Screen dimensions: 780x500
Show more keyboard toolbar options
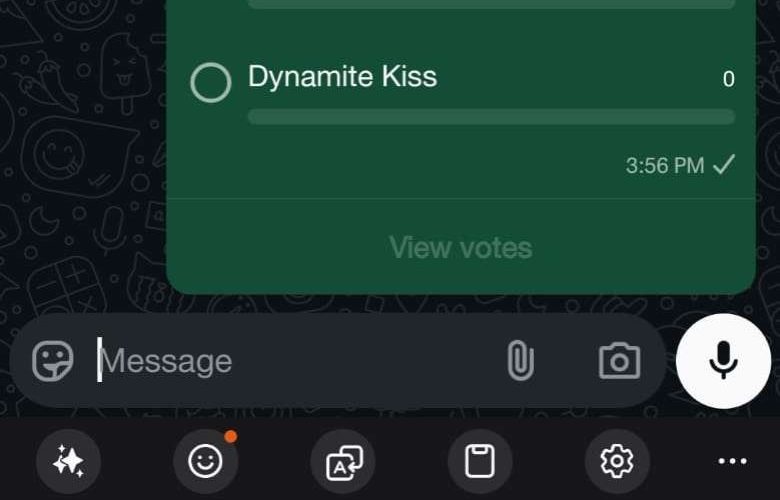tap(732, 461)
